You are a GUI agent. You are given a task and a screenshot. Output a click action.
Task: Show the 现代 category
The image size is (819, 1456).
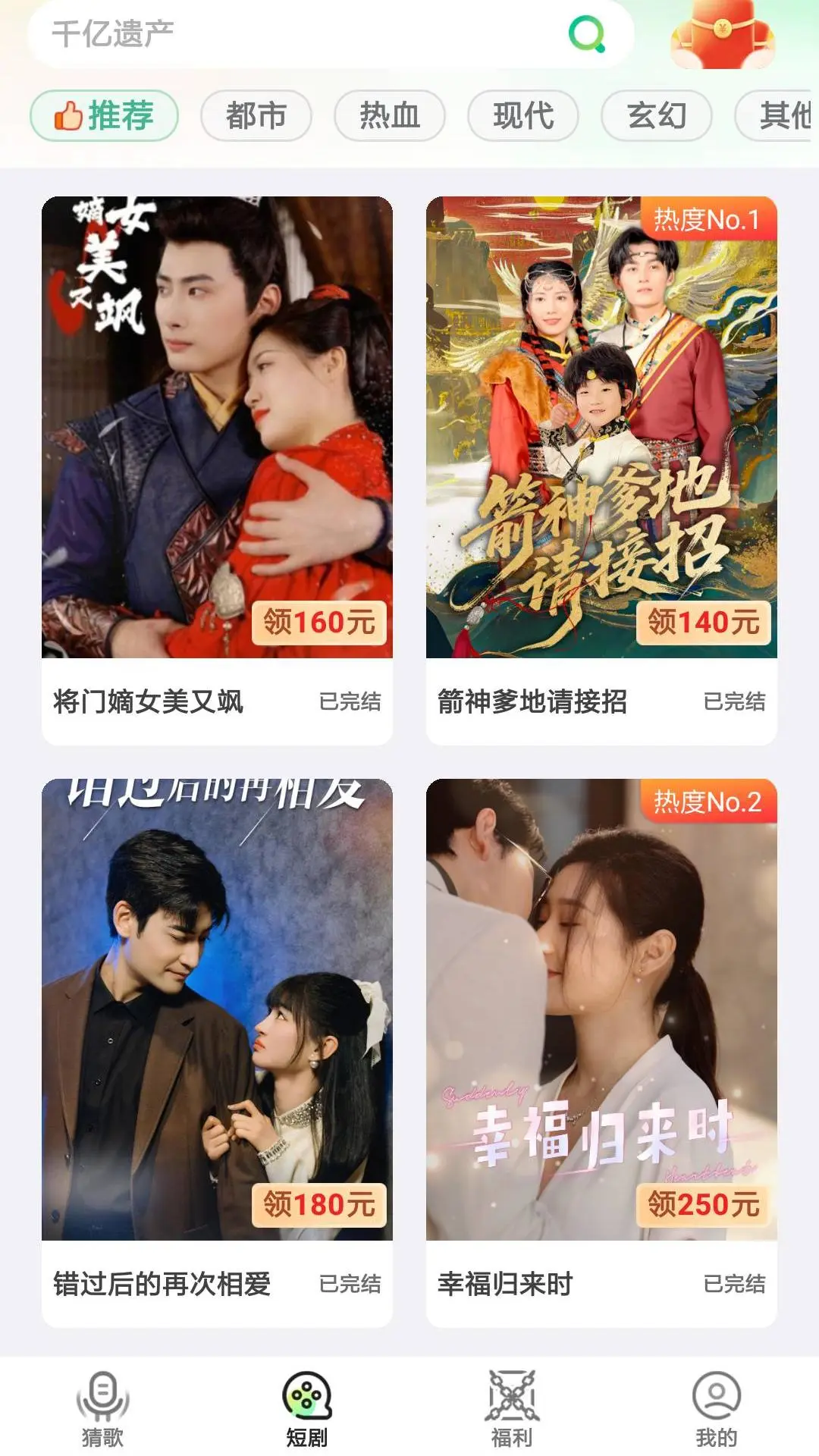pyautogui.click(x=523, y=116)
